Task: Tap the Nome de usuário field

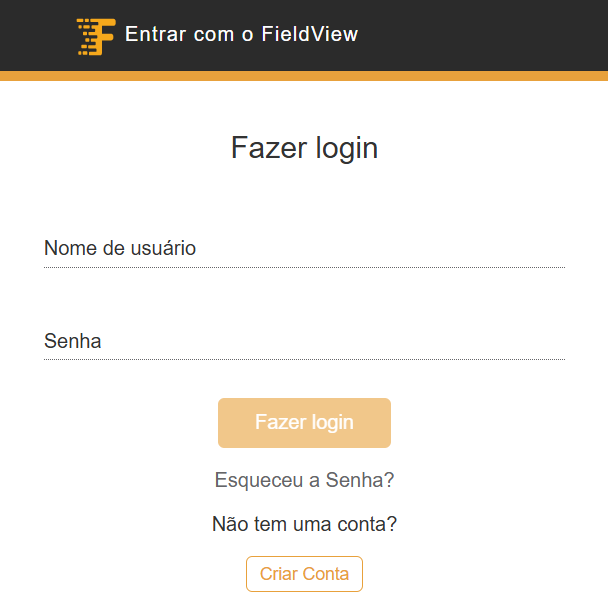Action: tap(304, 248)
